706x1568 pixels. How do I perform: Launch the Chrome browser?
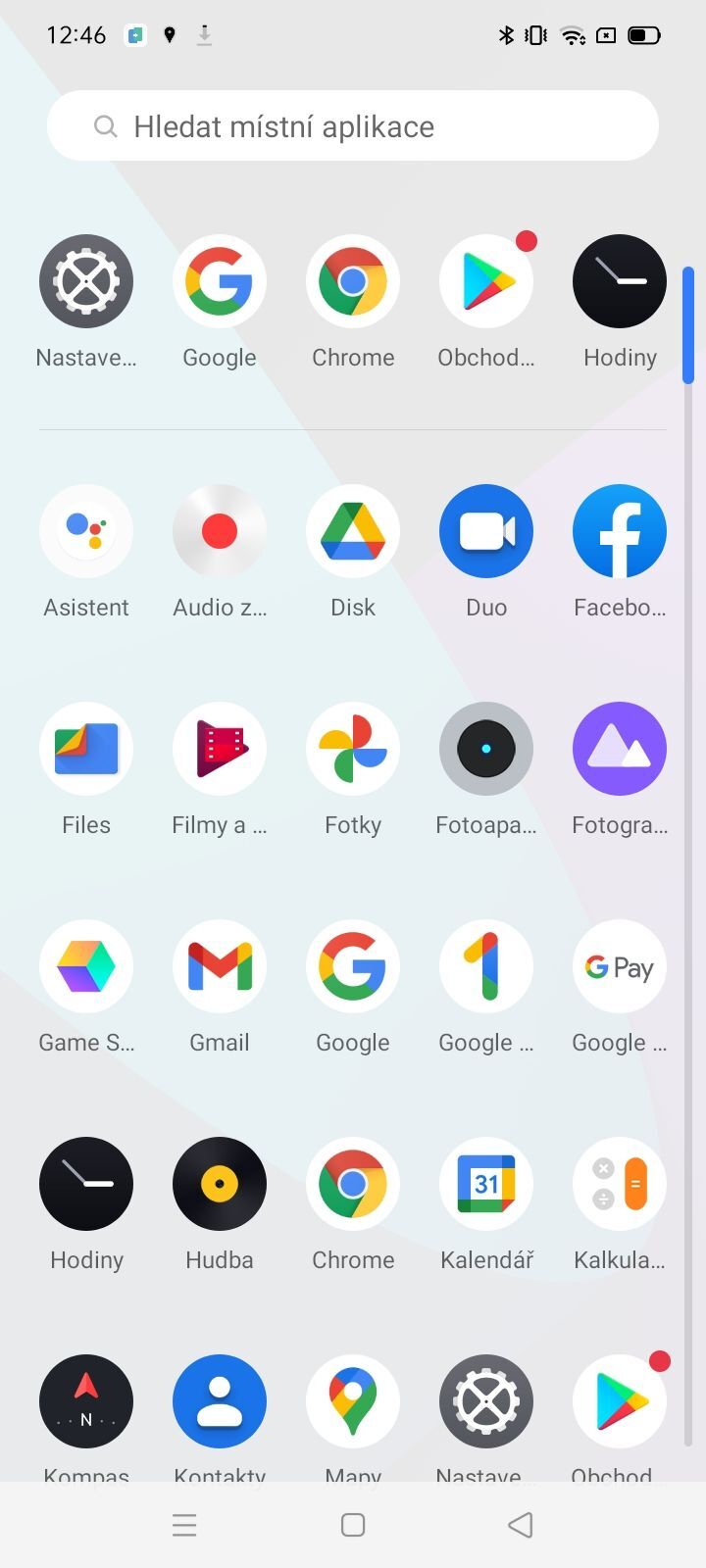(353, 281)
